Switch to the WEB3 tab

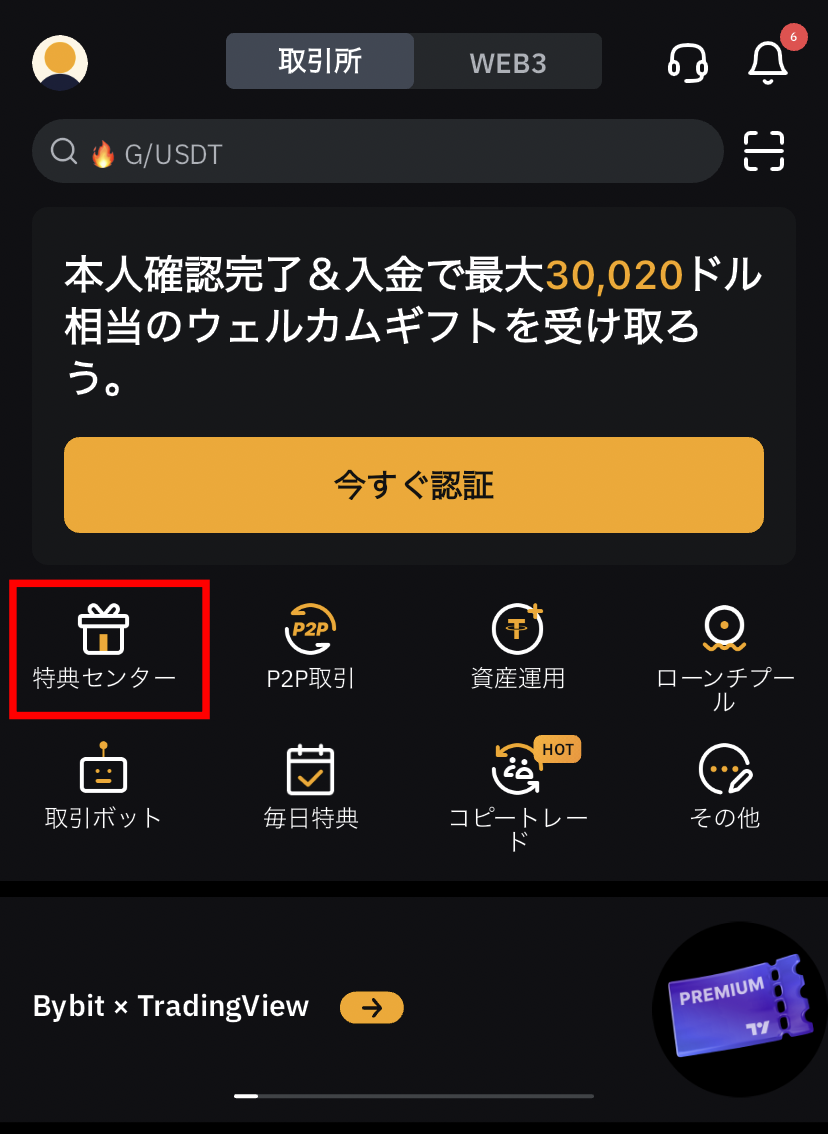508,62
